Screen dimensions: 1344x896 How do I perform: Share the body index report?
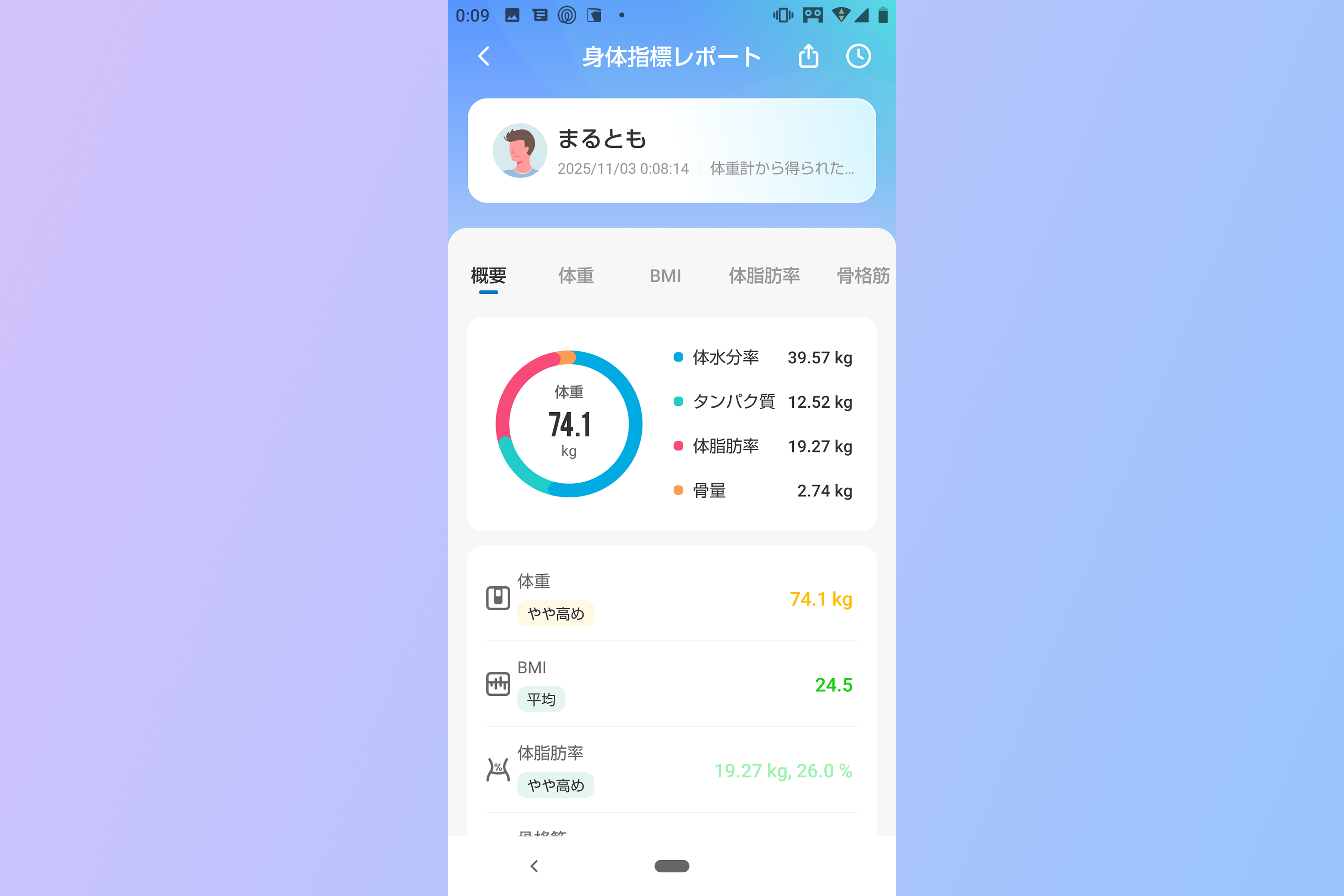tap(808, 56)
